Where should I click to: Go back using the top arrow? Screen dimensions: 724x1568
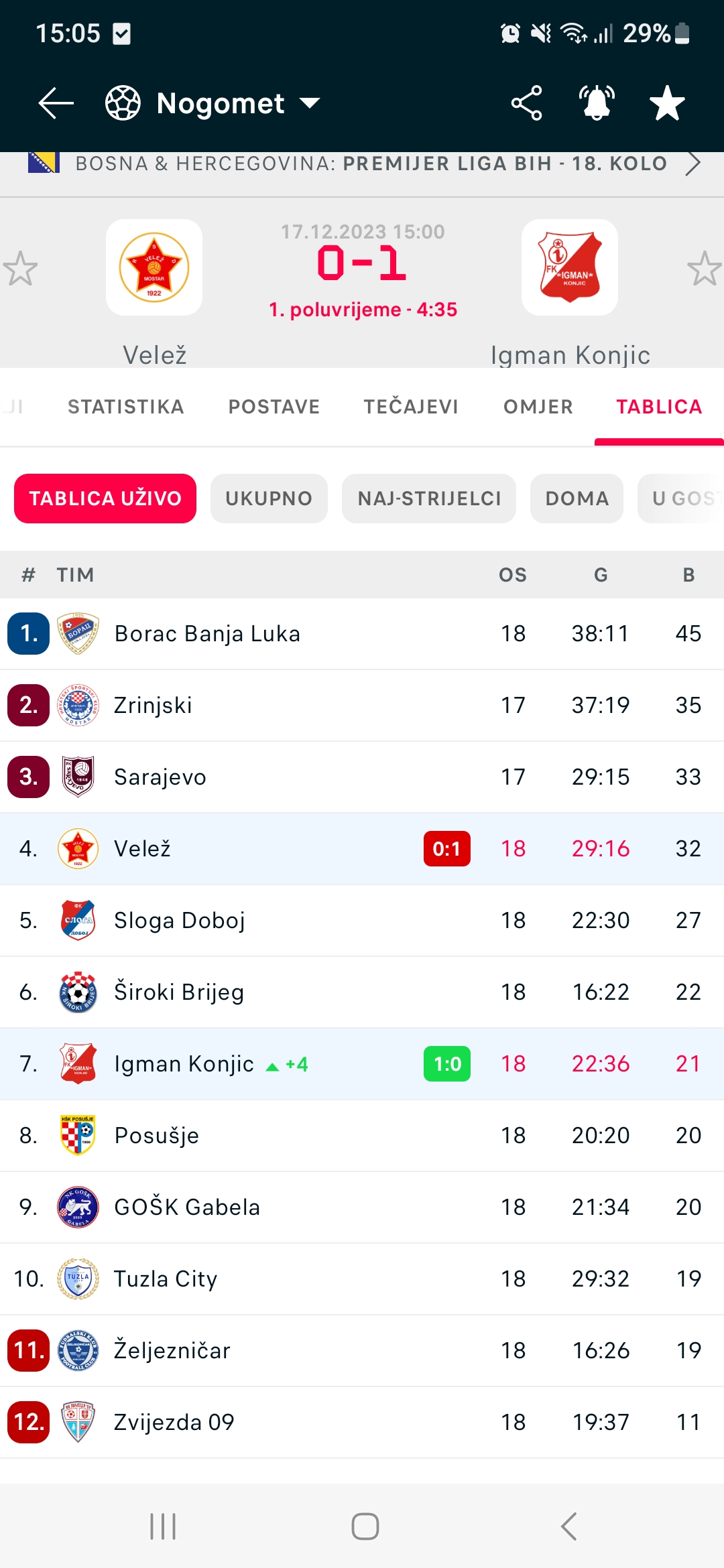[56, 103]
